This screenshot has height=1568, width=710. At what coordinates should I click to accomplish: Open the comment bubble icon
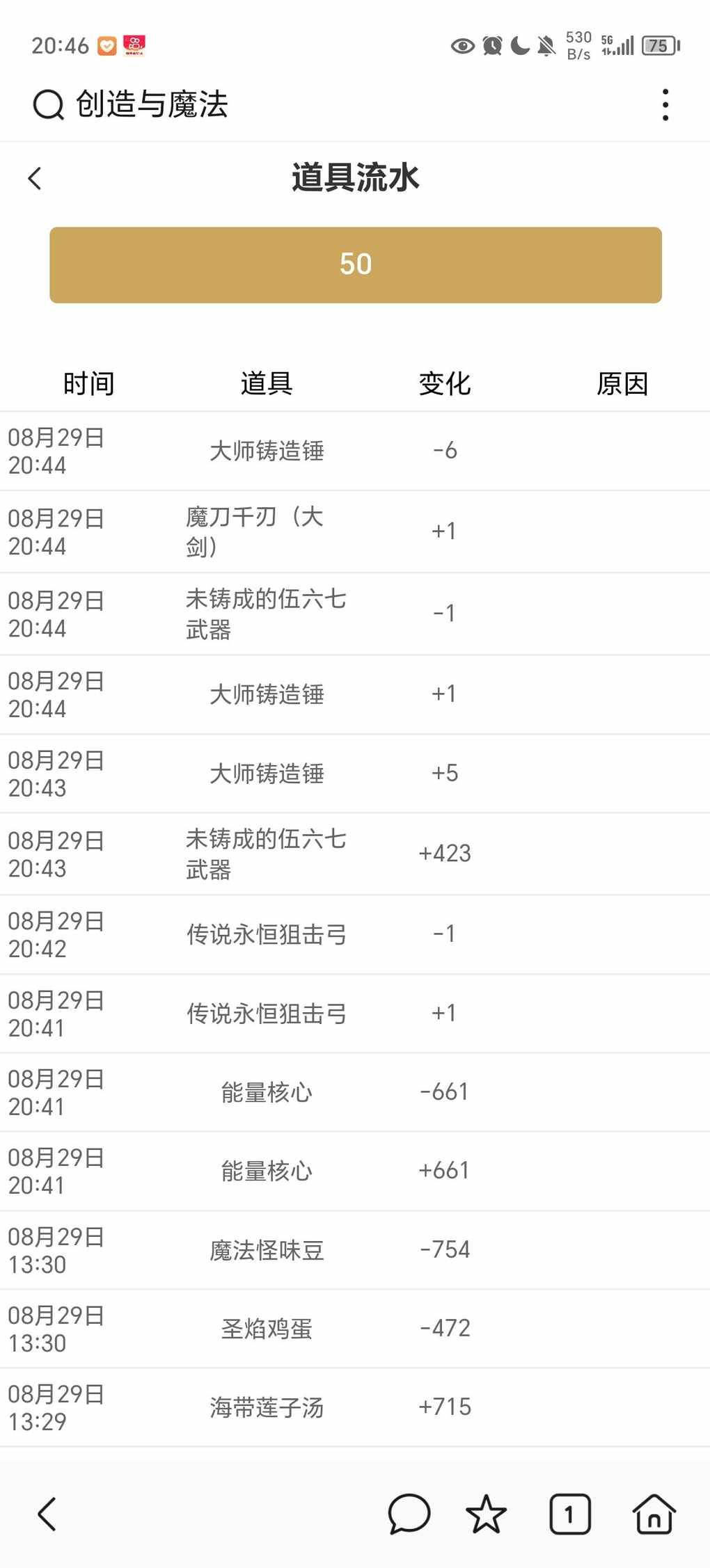[409, 1514]
